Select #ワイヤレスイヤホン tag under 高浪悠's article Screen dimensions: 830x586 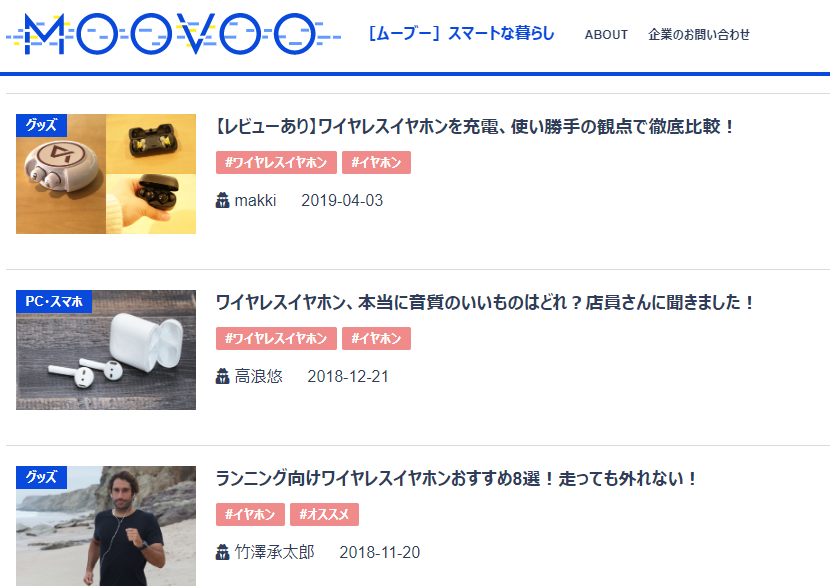coord(276,338)
